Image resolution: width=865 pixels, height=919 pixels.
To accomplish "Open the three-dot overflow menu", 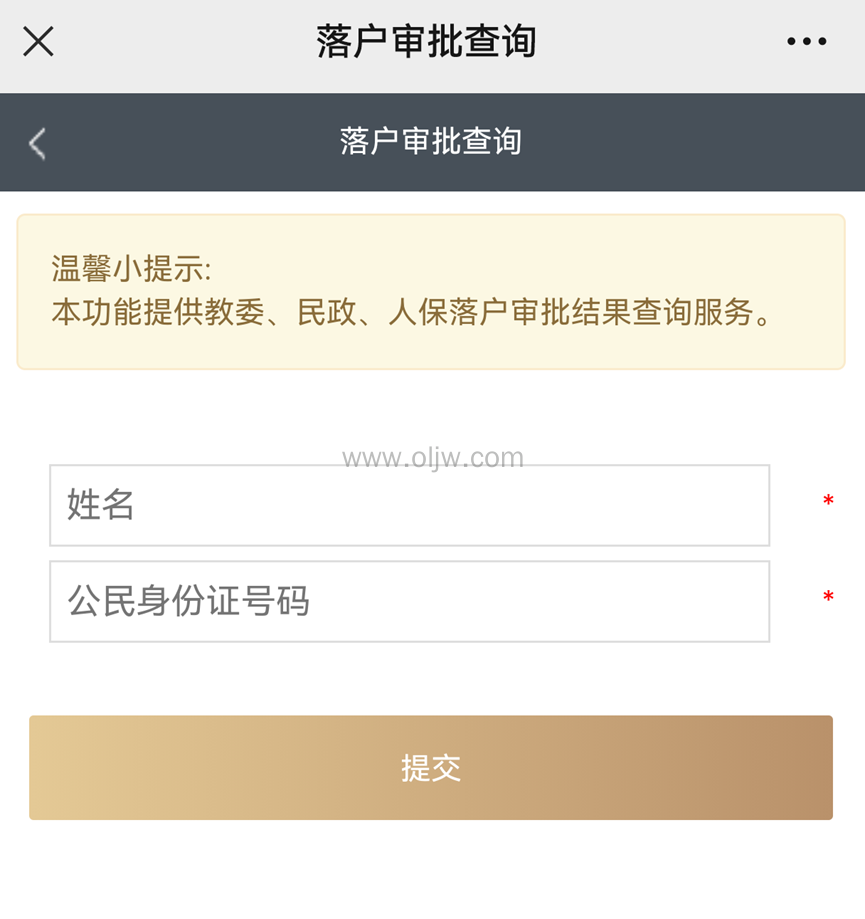I will pyautogui.click(x=806, y=42).
